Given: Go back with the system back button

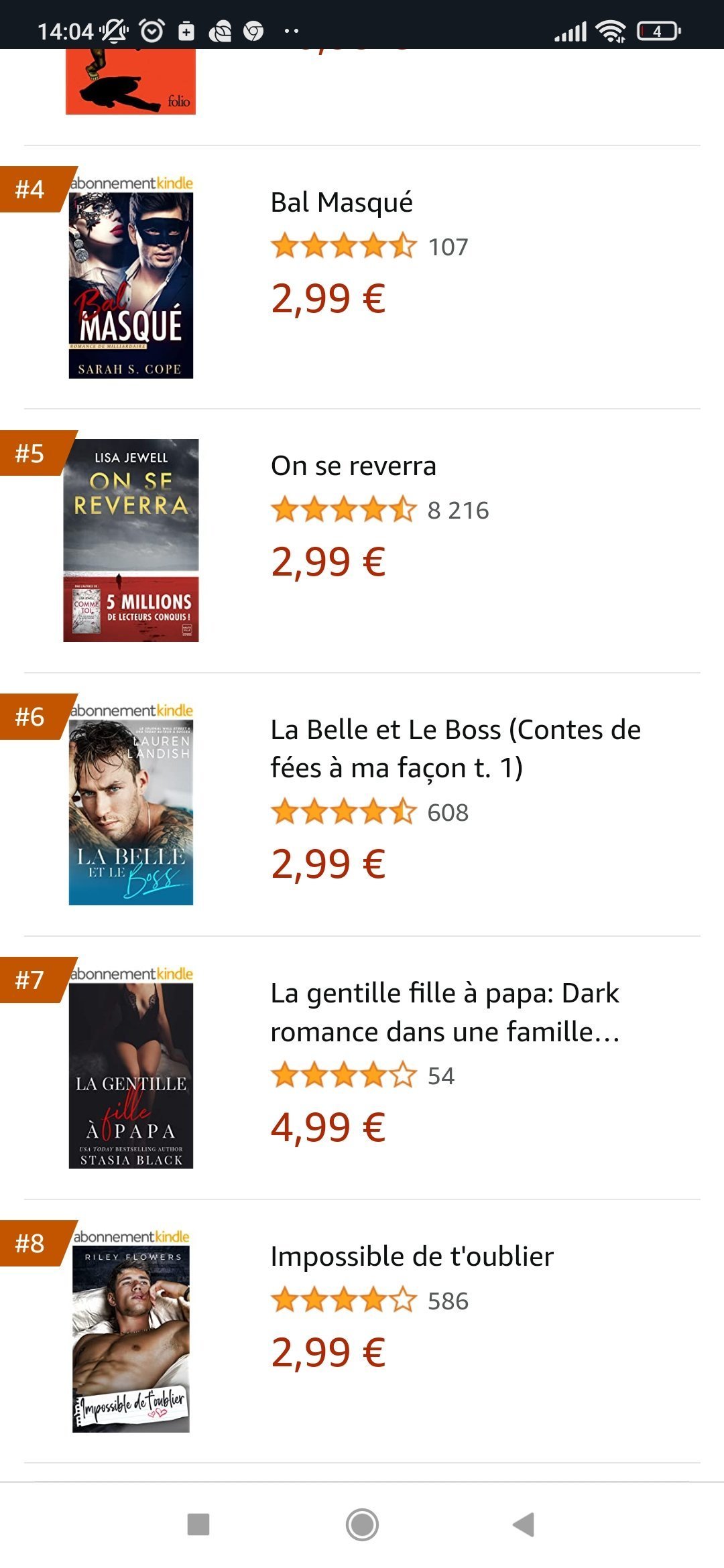Looking at the screenshot, I should coord(524,1524).
